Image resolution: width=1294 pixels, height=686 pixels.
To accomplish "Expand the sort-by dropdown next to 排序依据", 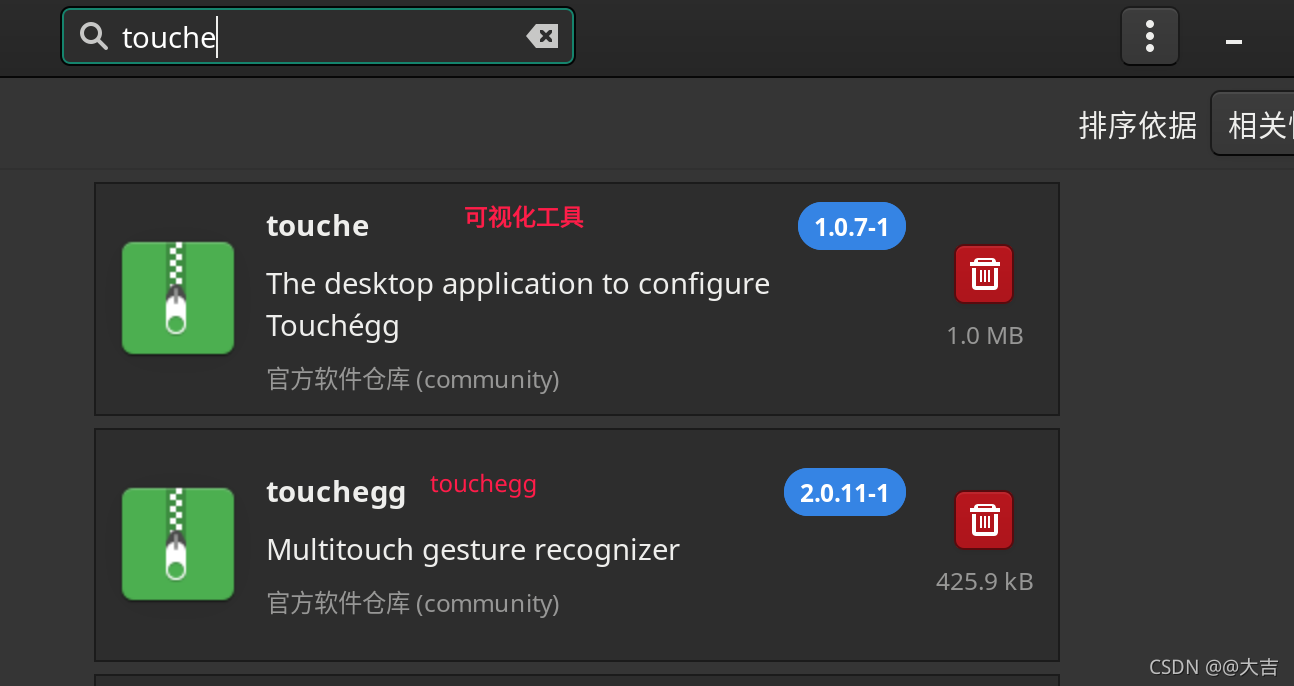I will 1254,125.
